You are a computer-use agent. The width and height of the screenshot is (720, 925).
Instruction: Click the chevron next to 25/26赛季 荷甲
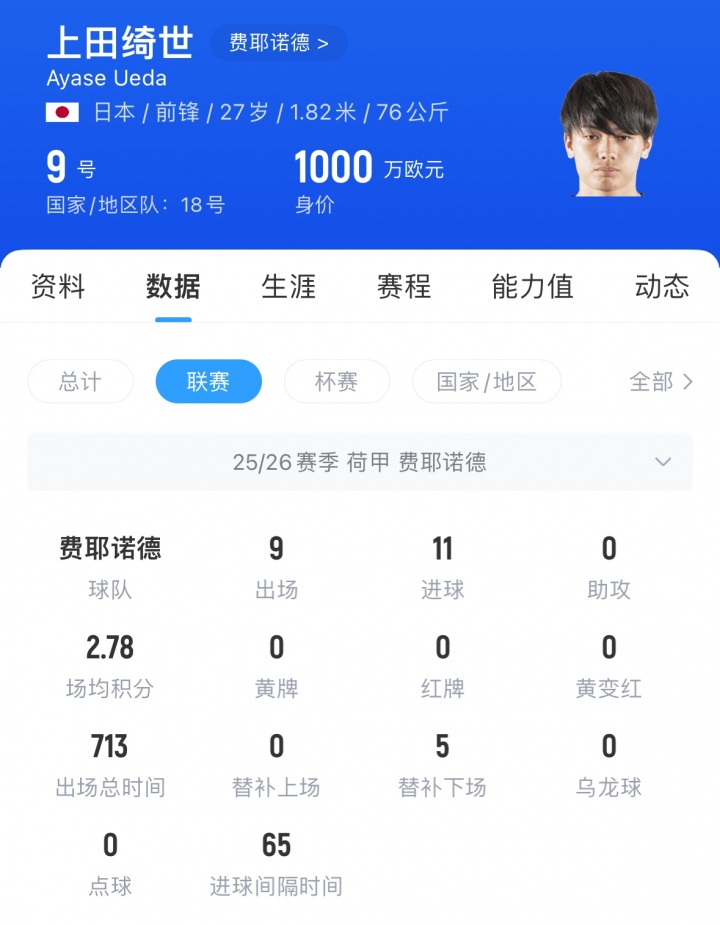(x=662, y=461)
